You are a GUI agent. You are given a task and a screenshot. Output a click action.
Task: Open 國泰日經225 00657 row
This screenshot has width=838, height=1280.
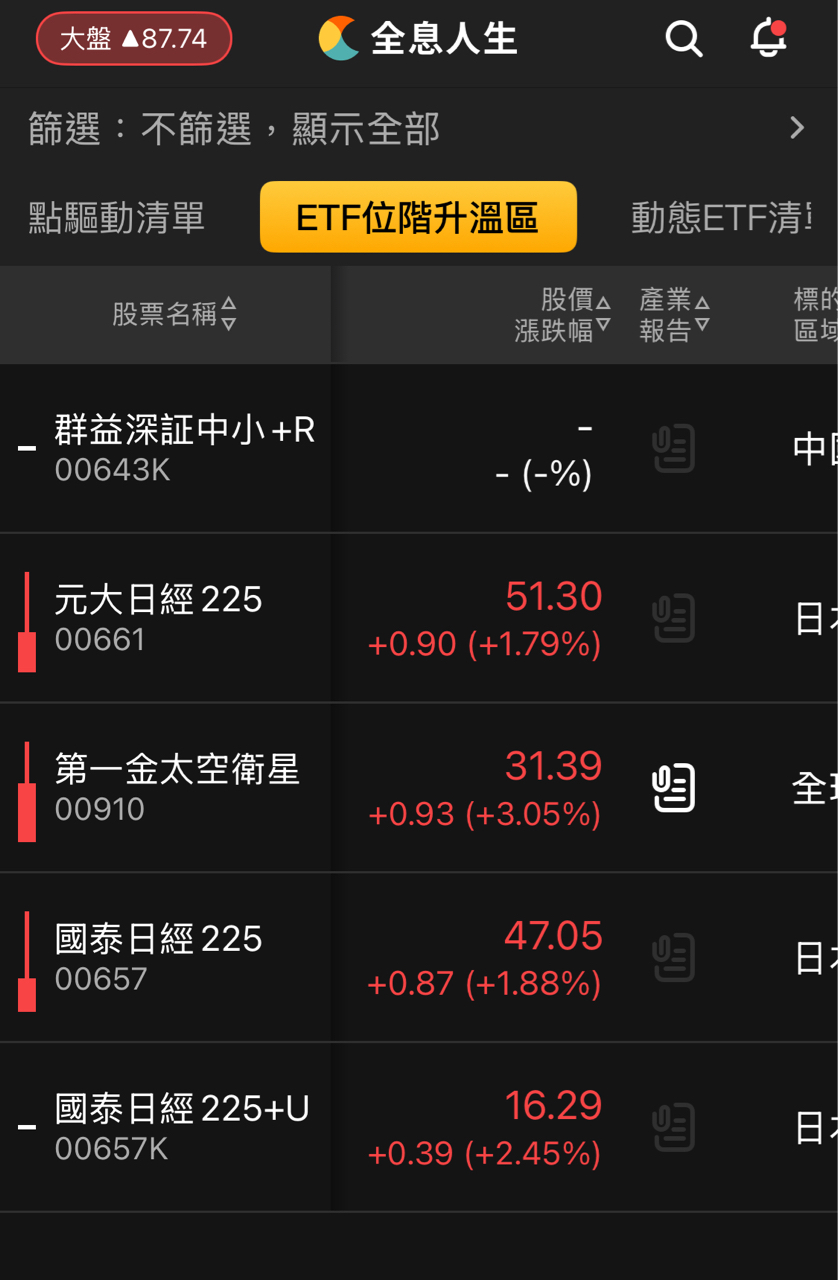coord(160,957)
